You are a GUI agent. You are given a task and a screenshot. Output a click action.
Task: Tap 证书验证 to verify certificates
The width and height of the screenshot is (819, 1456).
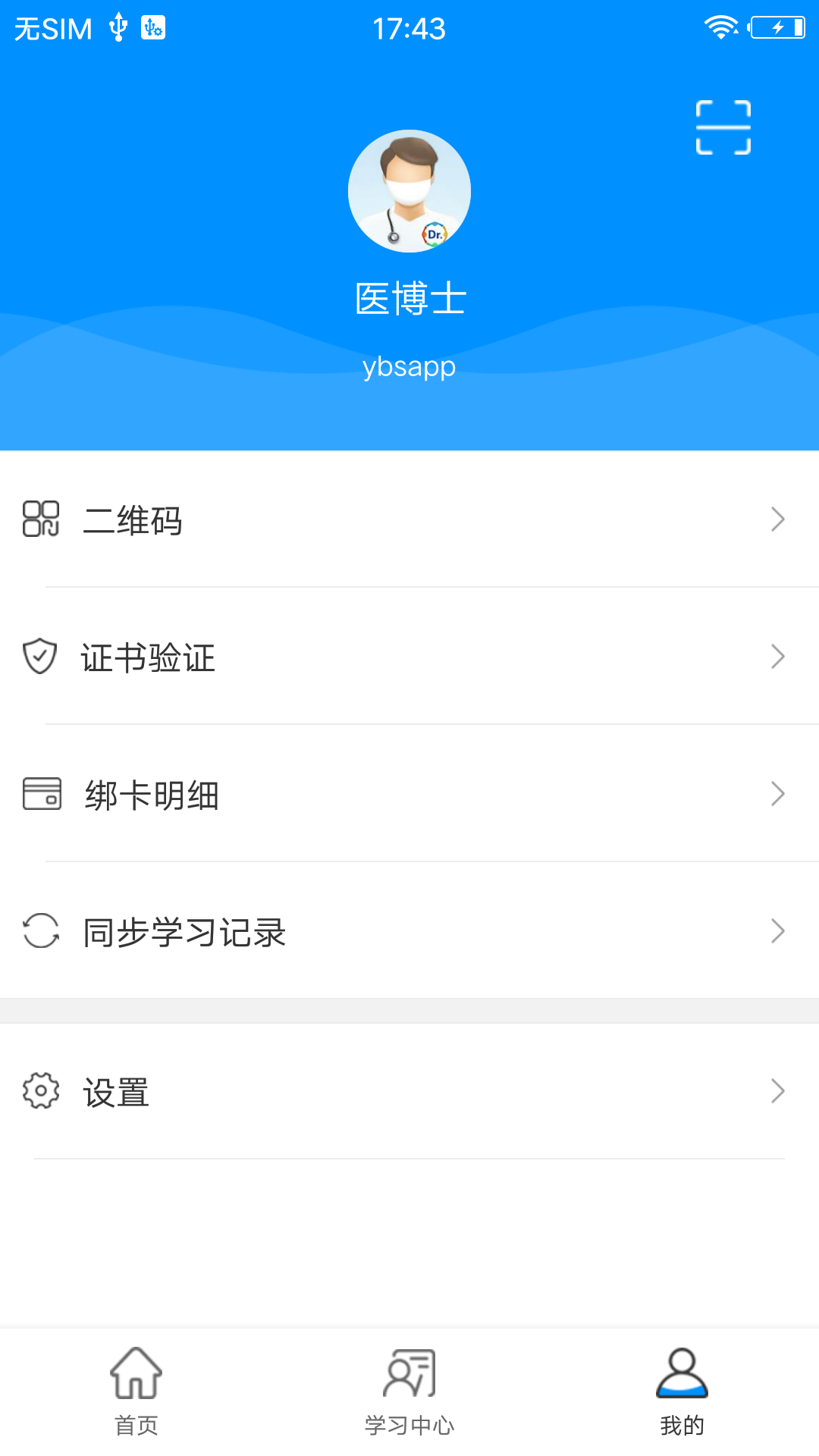pos(149,658)
